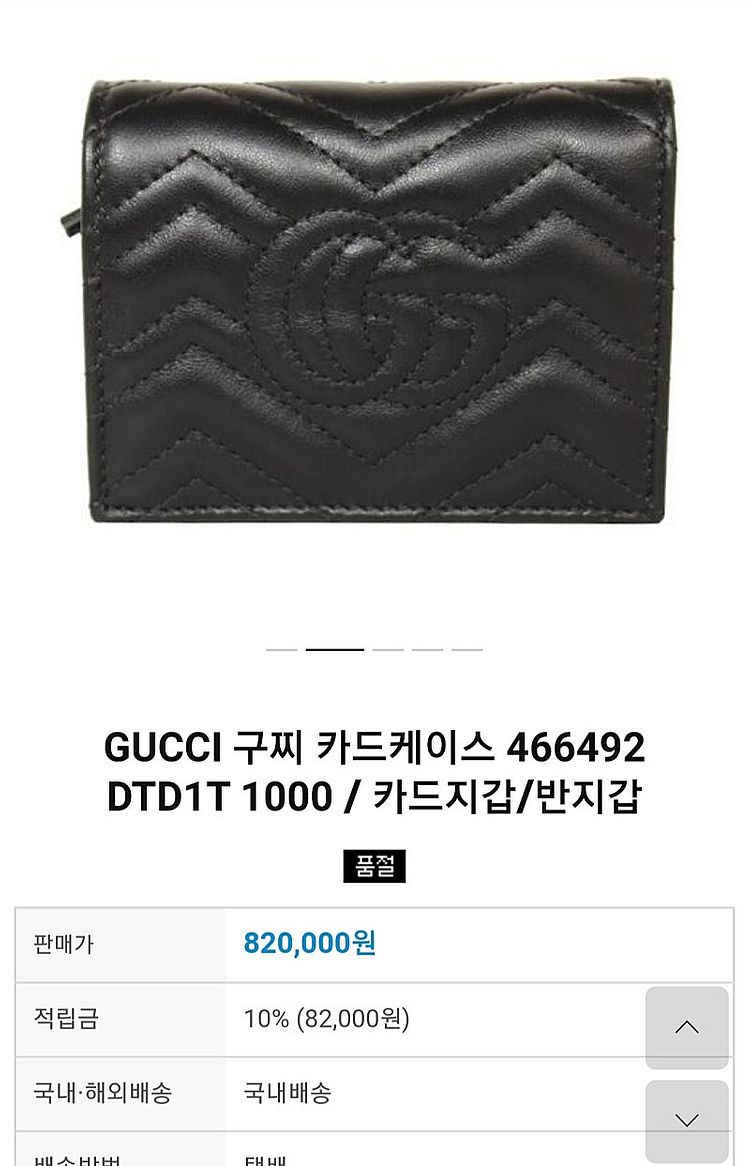Jump to top with the up-arrow button
This screenshot has height=1166, width=750.
click(x=687, y=1027)
